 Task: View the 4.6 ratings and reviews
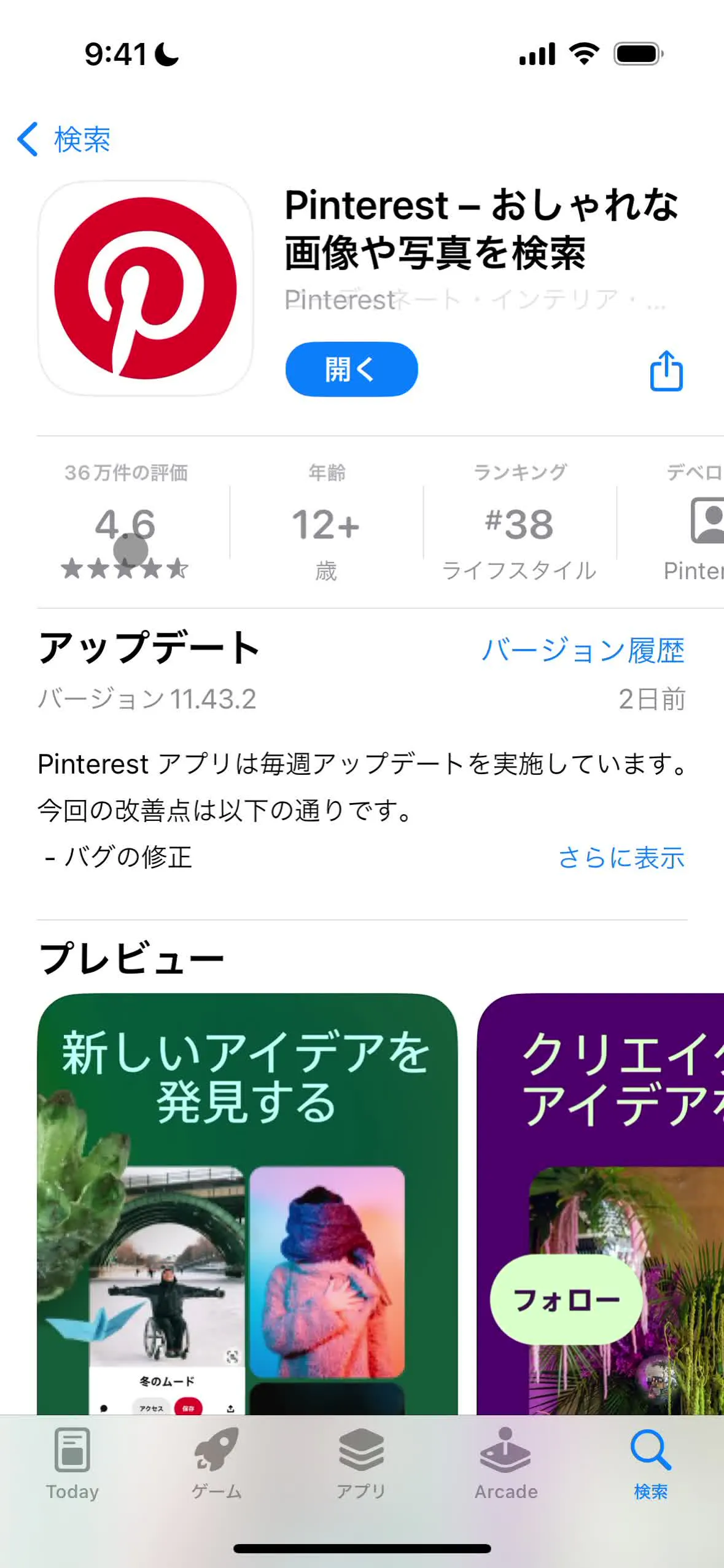(126, 526)
